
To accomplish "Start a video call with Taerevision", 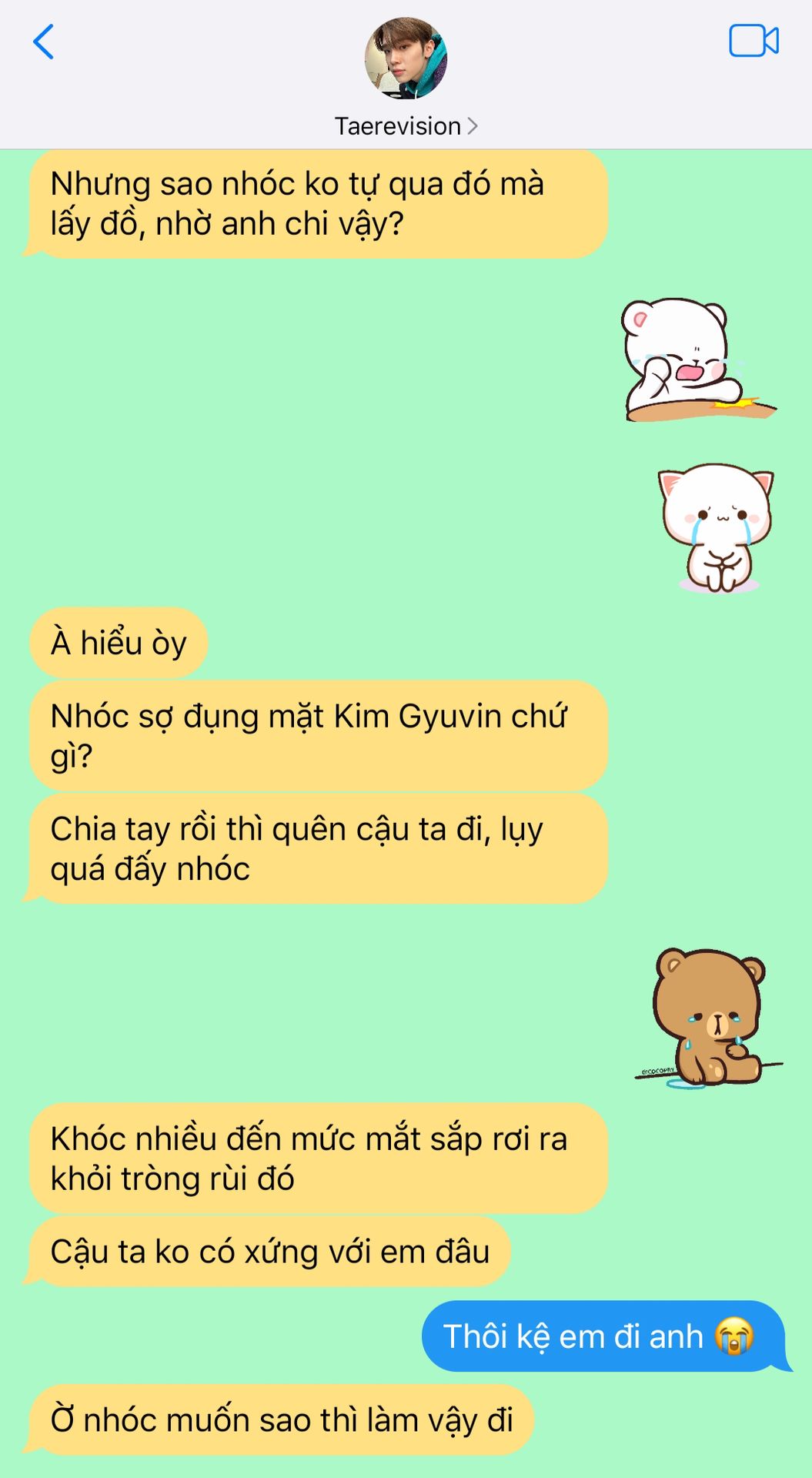I will [x=753, y=42].
